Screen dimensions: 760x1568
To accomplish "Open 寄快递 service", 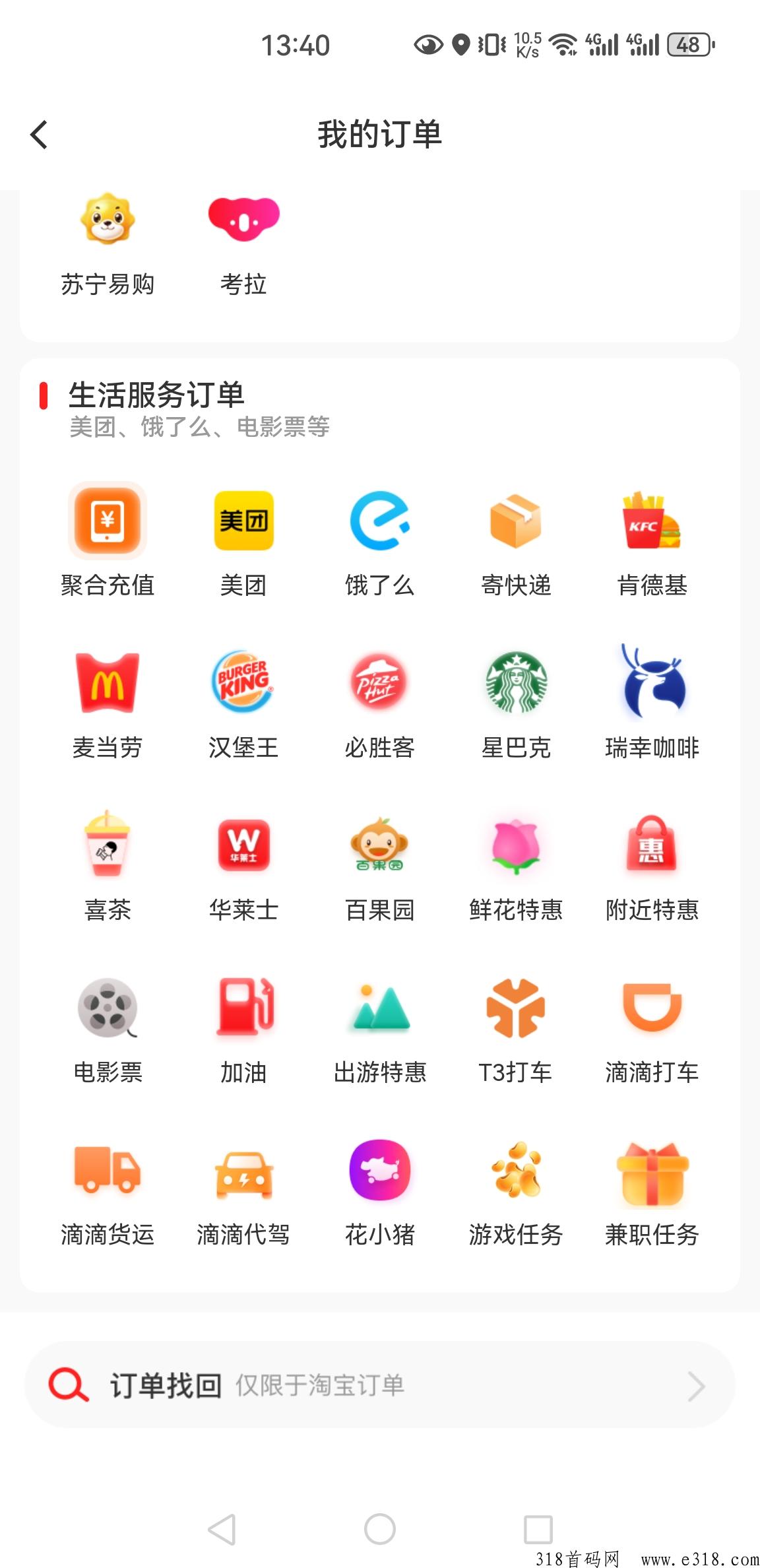I will (516, 539).
